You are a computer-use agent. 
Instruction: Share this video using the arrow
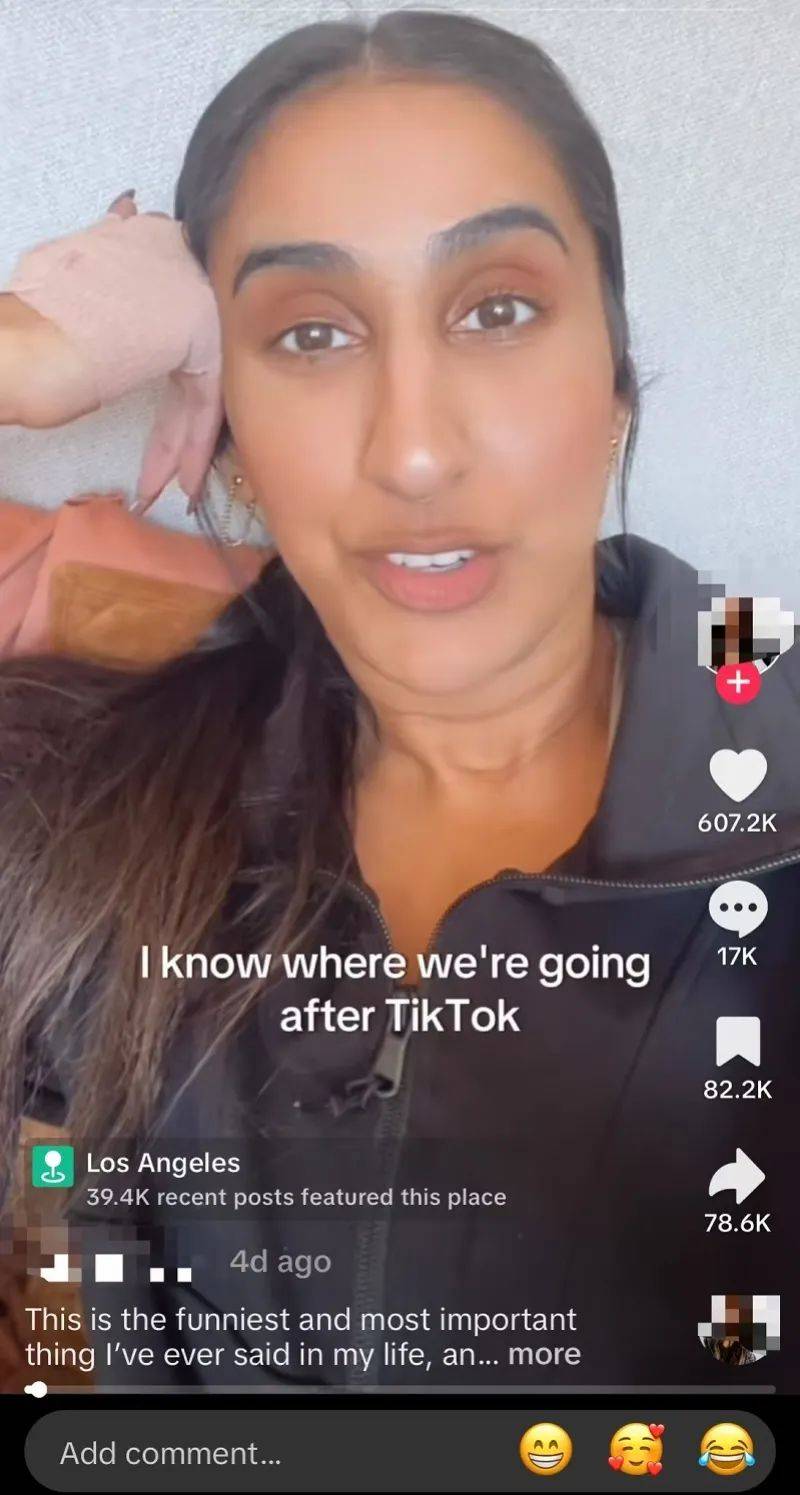click(738, 1176)
